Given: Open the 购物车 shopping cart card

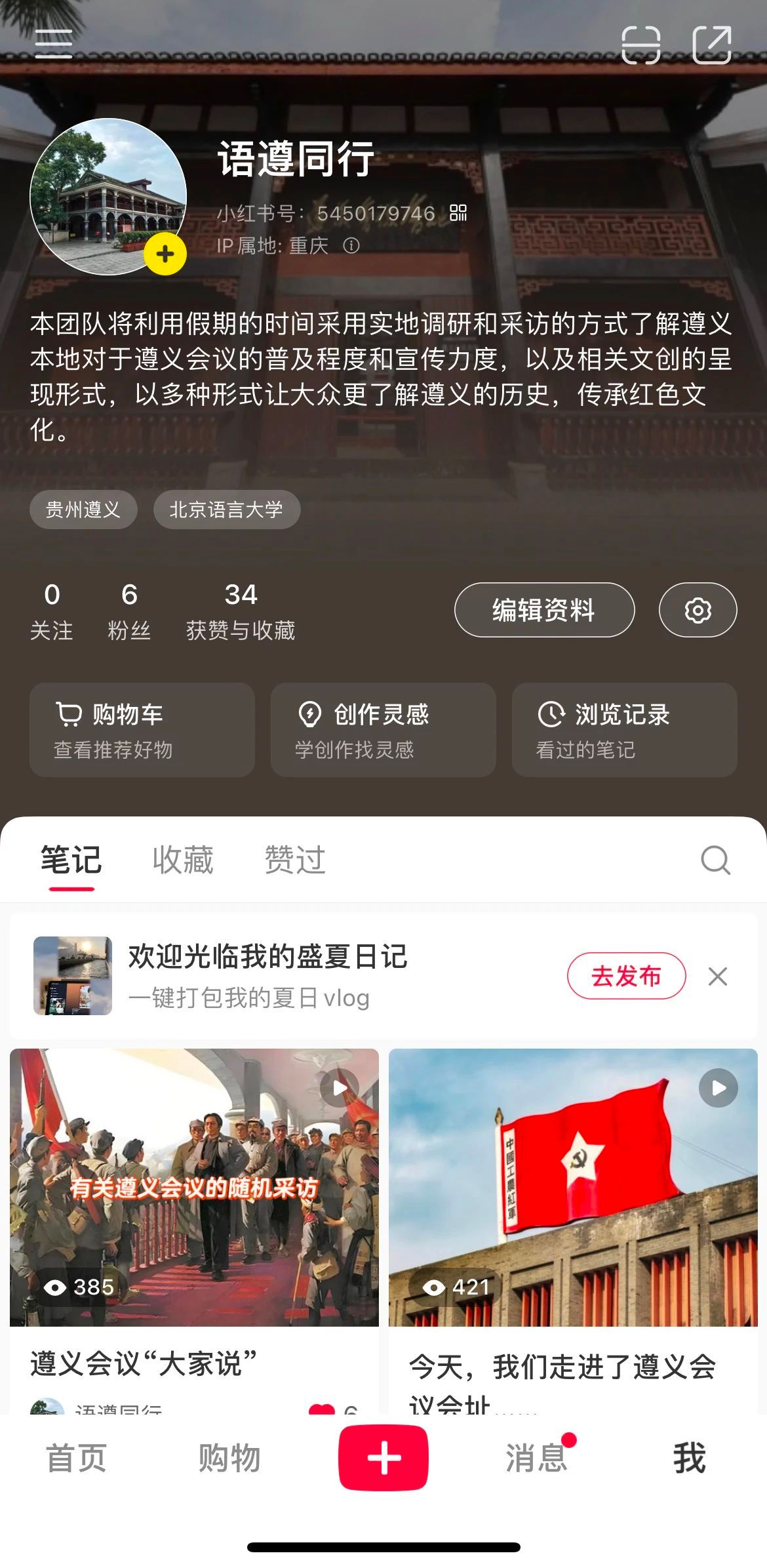Looking at the screenshot, I should (142, 729).
